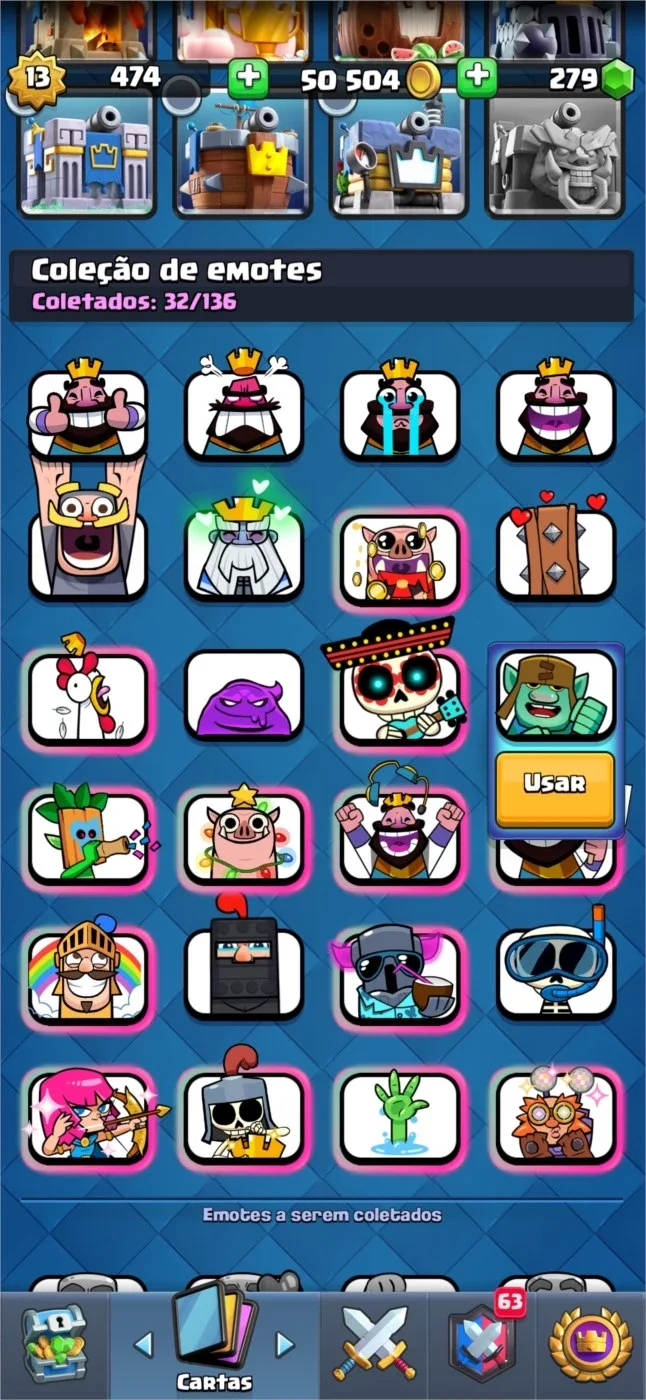Open the events crown medal tab
Image resolution: width=646 pixels, height=1400 pixels.
click(x=592, y=1345)
